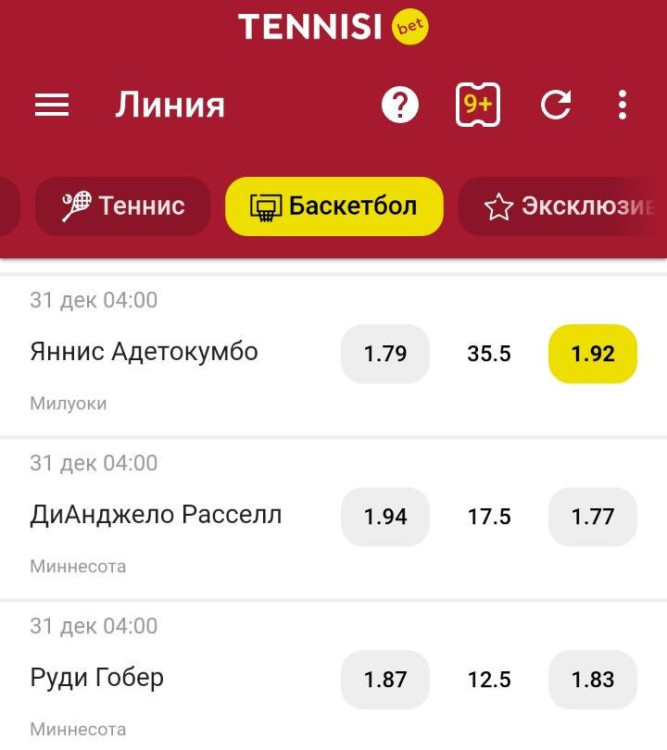Refresh the betting line
This screenshot has height=750, width=667.
point(556,105)
